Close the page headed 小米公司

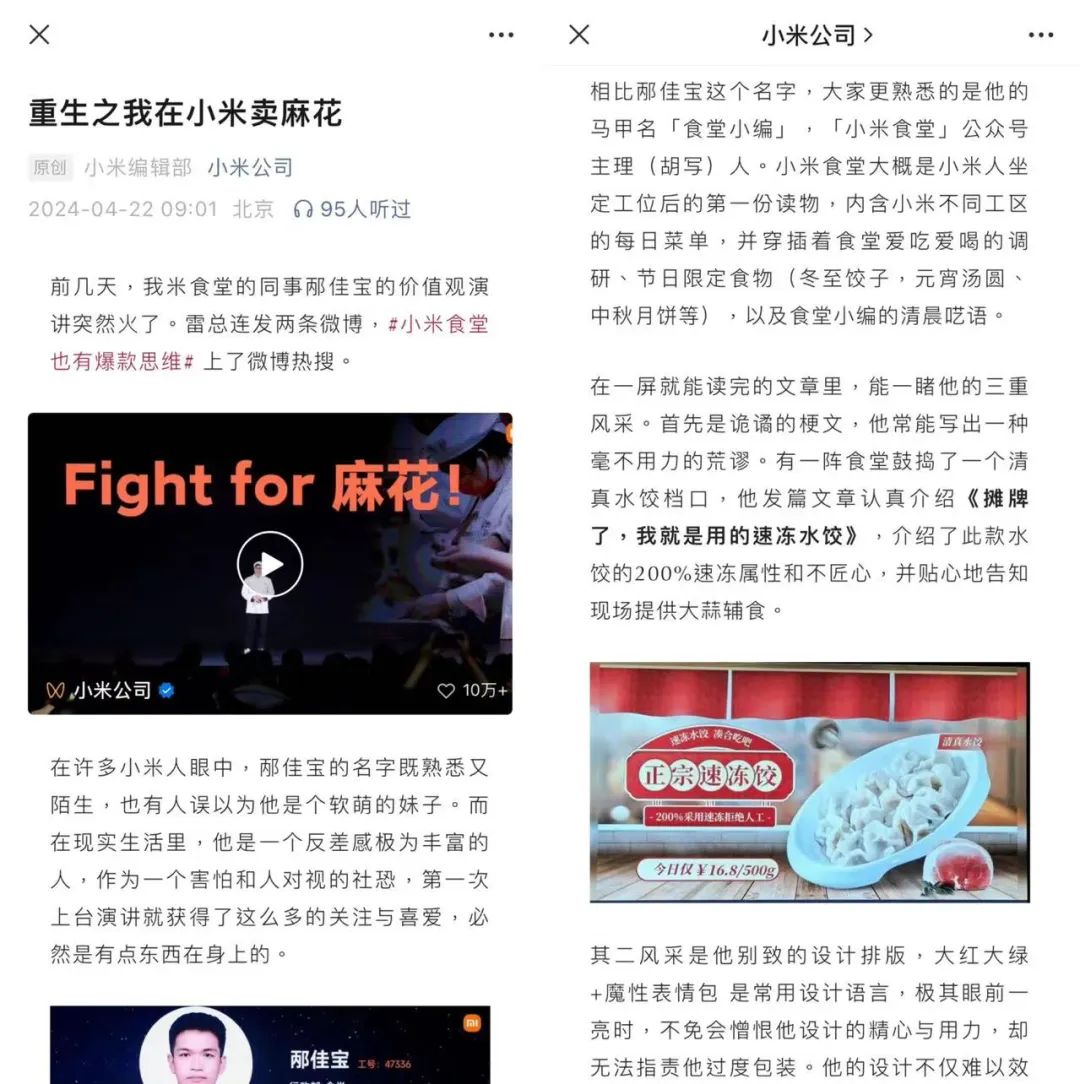(579, 35)
